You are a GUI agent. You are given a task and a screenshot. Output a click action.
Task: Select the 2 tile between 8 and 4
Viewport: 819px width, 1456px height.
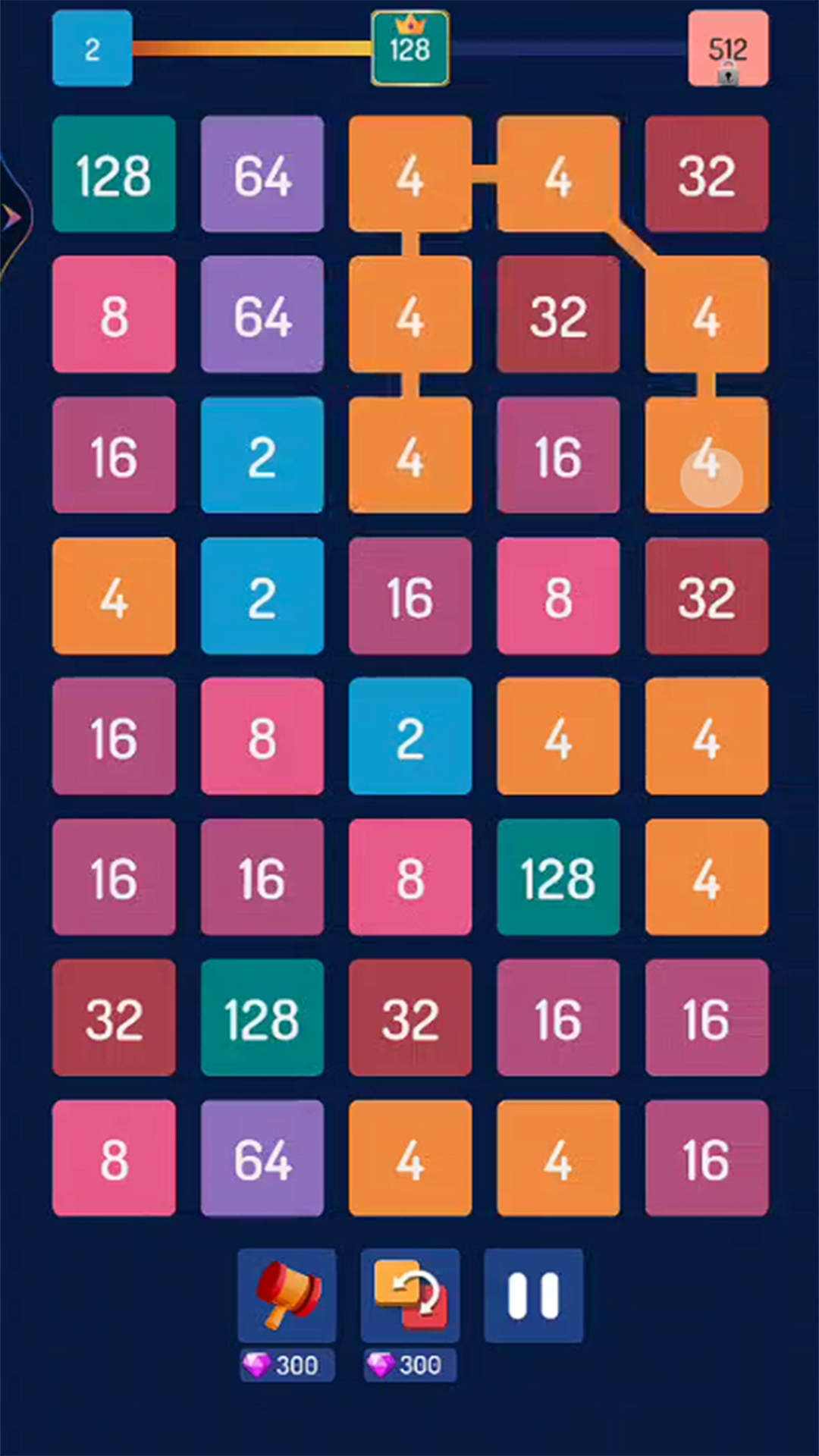(x=410, y=736)
